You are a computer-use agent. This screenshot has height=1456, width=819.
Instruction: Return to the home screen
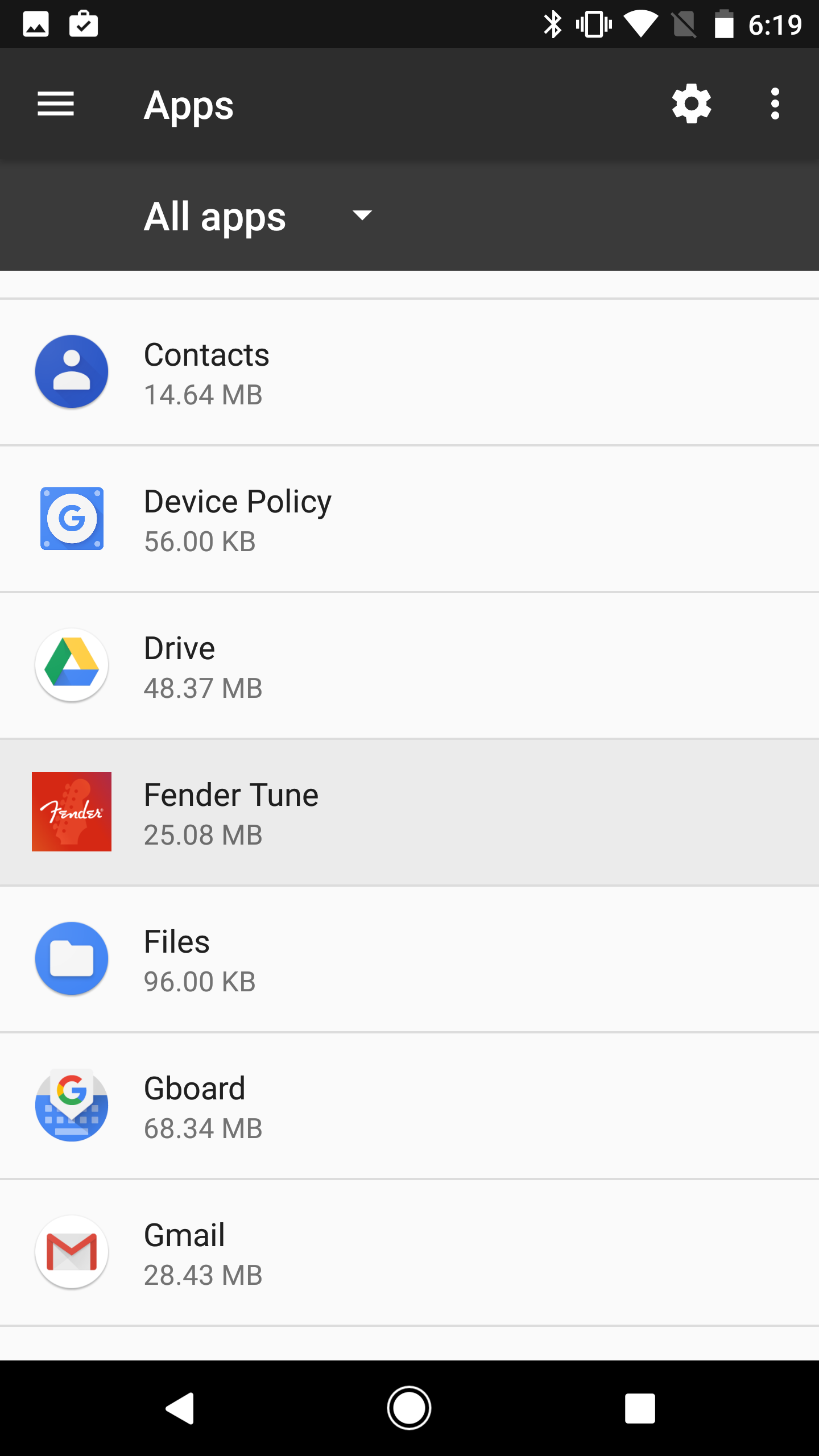tap(409, 1408)
